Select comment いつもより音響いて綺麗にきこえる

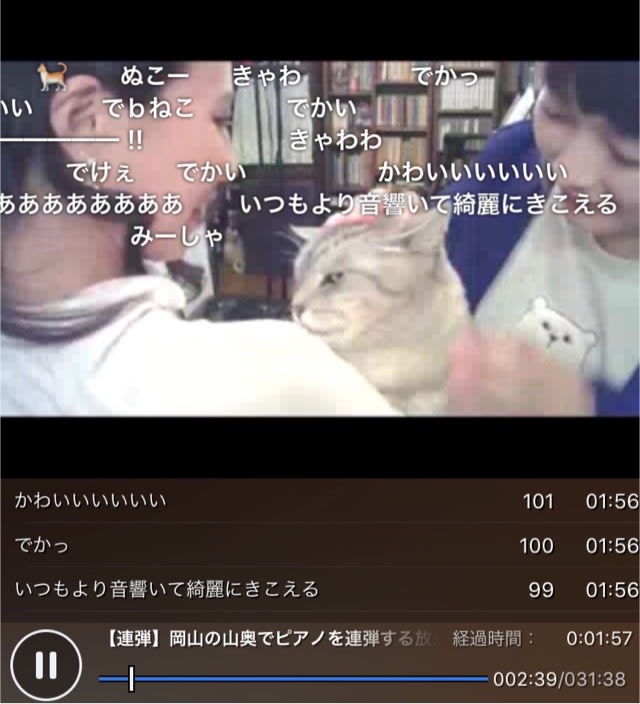[320, 590]
